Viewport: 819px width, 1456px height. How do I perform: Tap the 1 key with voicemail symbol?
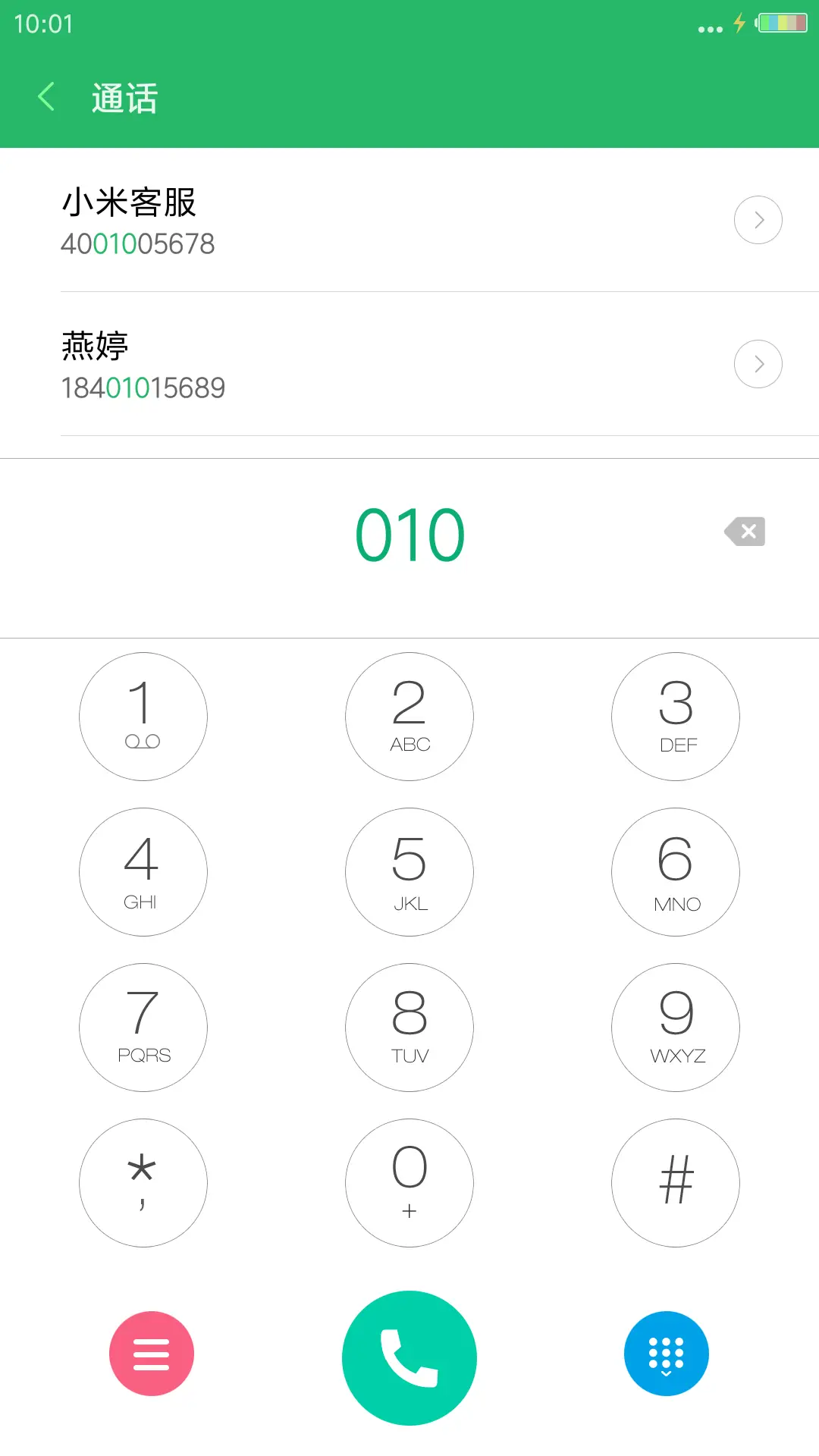[143, 716]
